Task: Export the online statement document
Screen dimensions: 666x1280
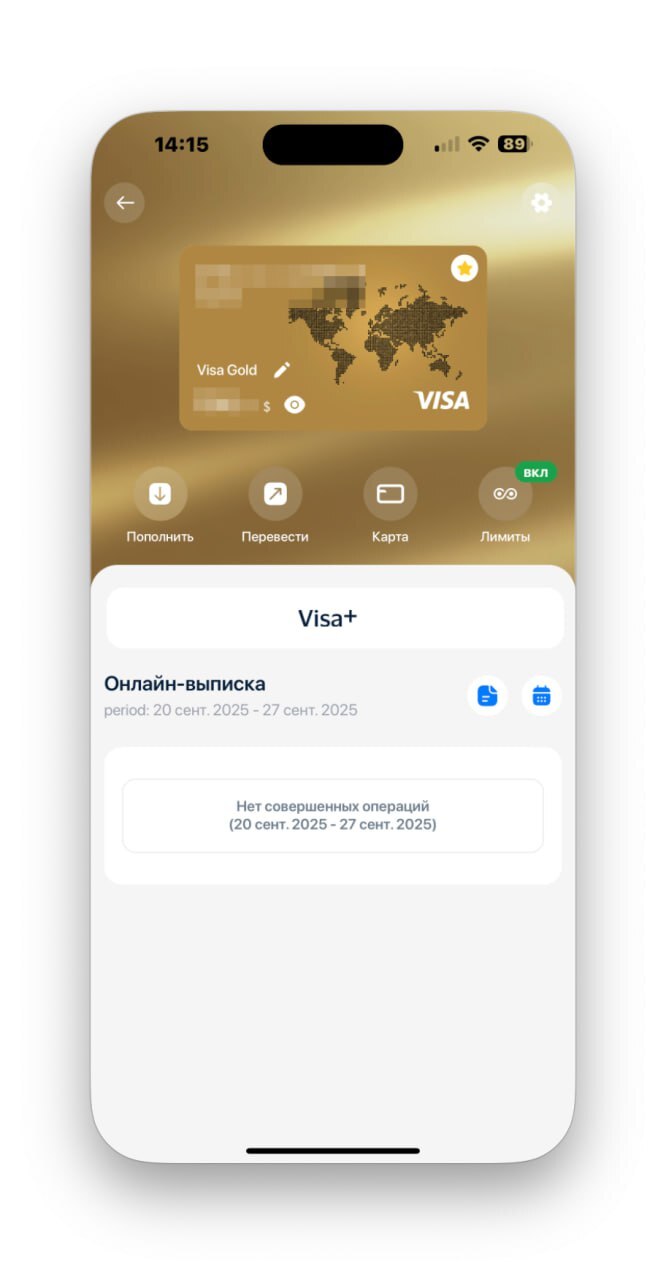Action: (x=488, y=696)
